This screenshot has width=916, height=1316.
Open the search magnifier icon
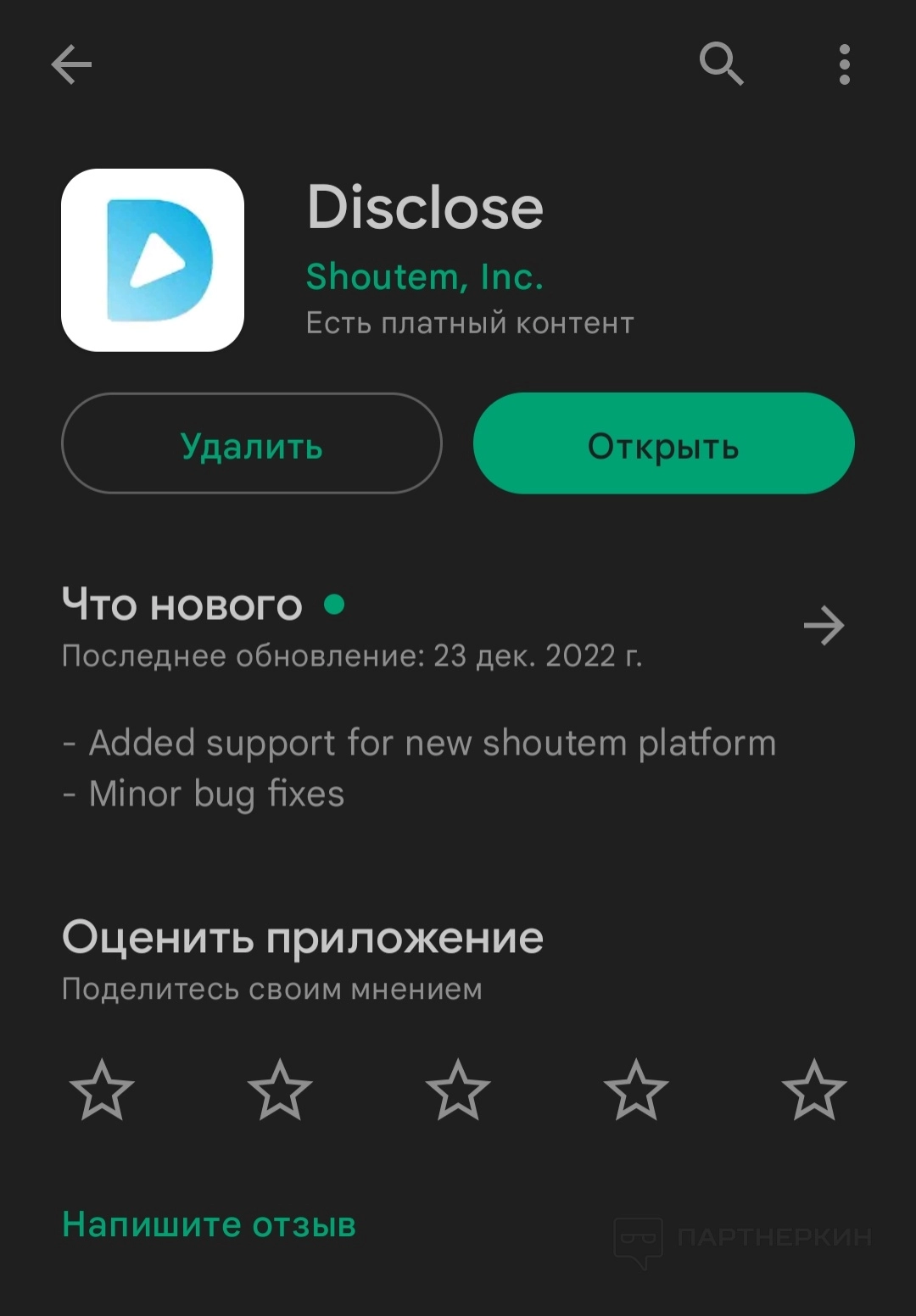pyautogui.click(x=721, y=64)
